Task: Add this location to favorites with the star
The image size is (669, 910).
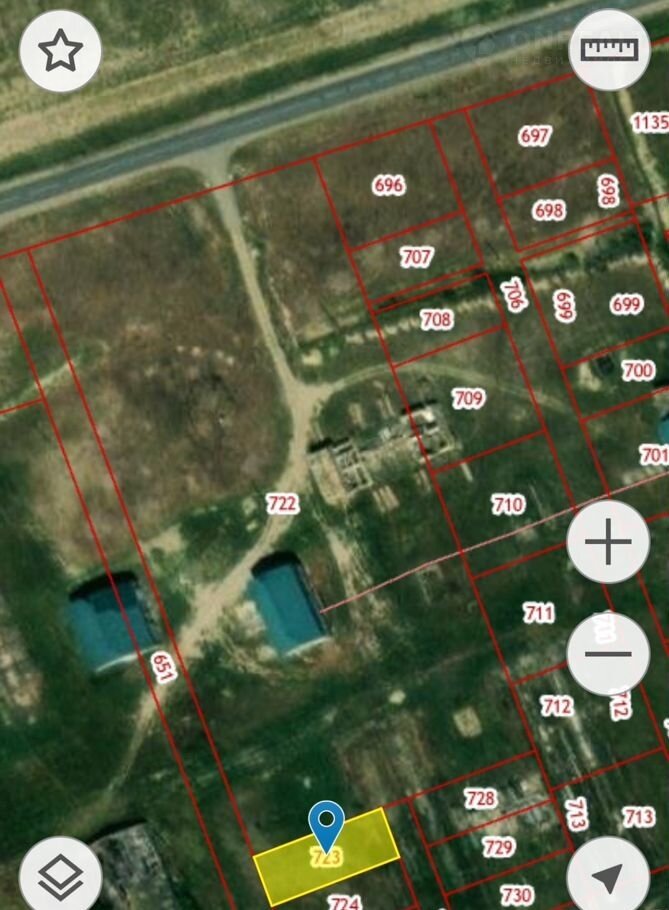Action: pos(60,52)
